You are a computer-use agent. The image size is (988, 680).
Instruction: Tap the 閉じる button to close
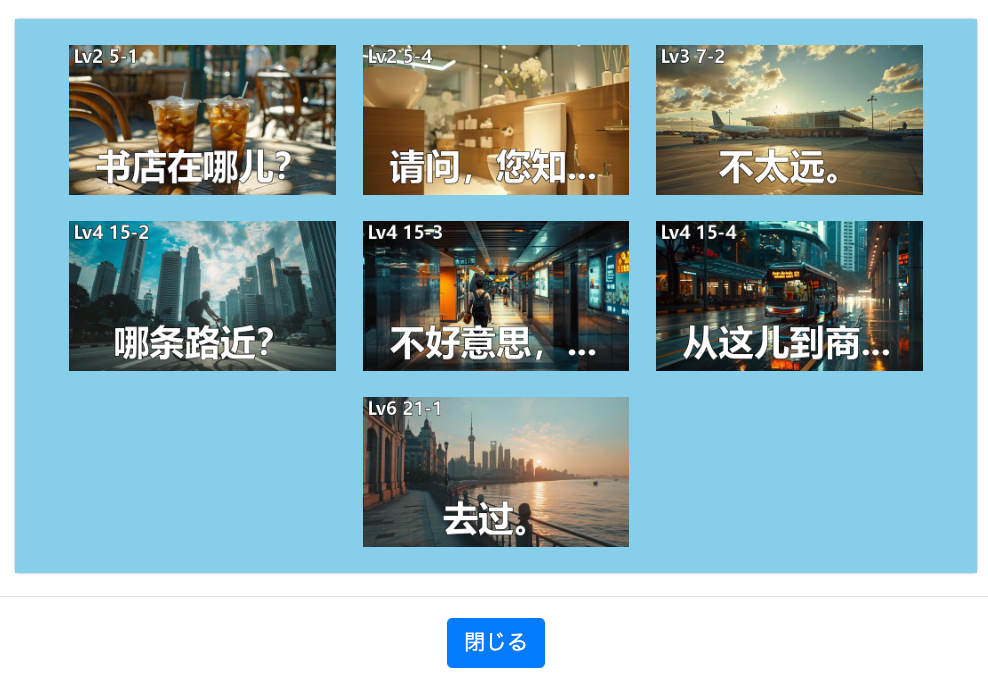[495, 642]
